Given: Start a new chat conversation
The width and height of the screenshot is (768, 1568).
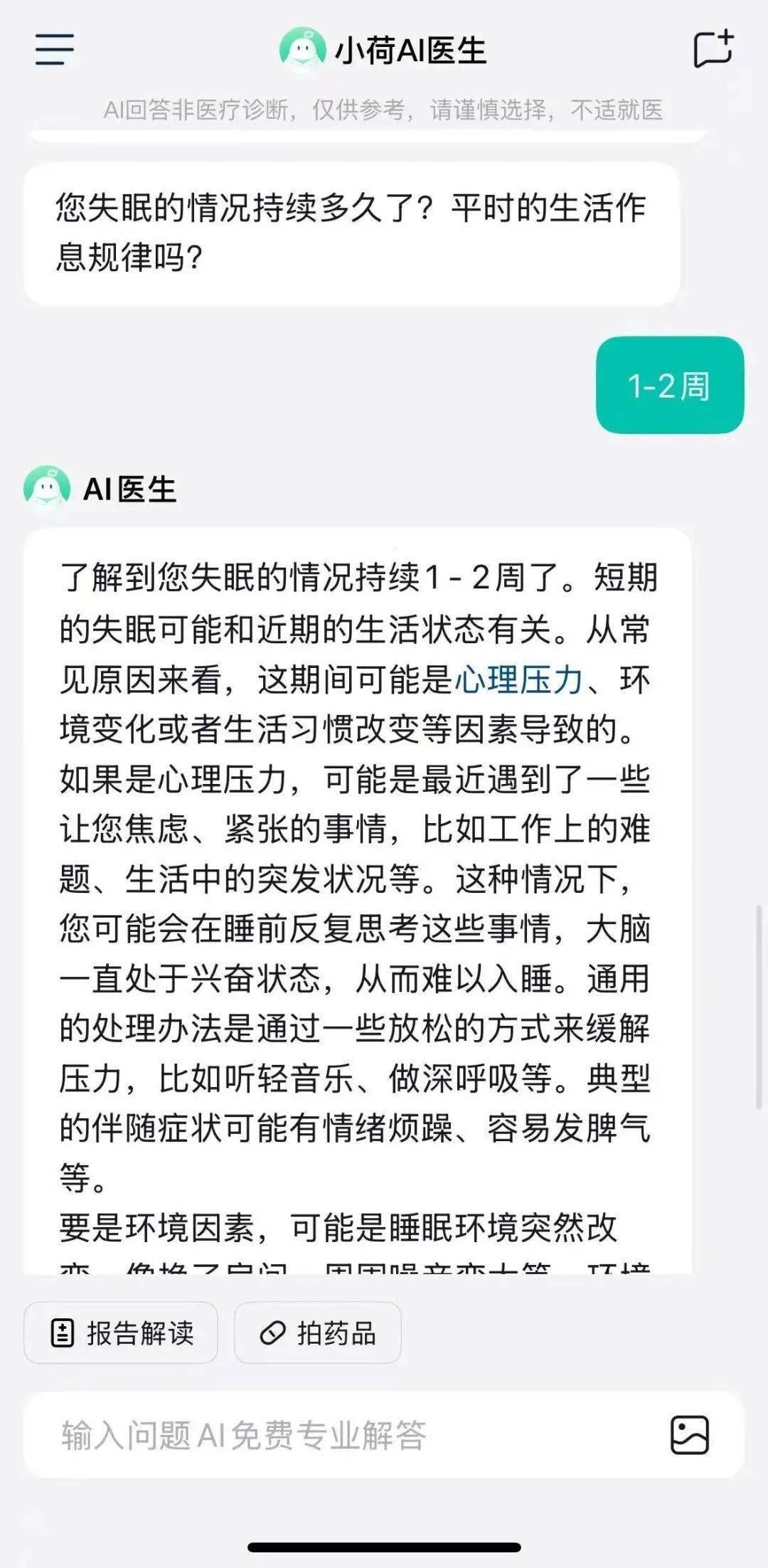Looking at the screenshot, I should [713, 49].
